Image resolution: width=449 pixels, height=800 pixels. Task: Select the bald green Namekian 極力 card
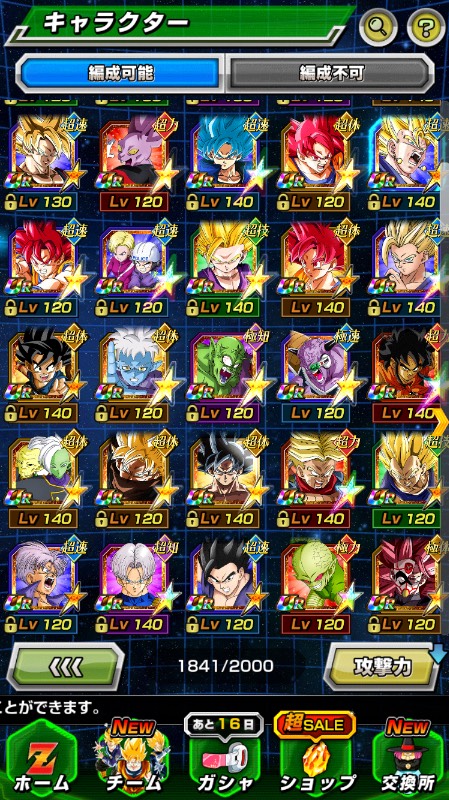pos(315,585)
